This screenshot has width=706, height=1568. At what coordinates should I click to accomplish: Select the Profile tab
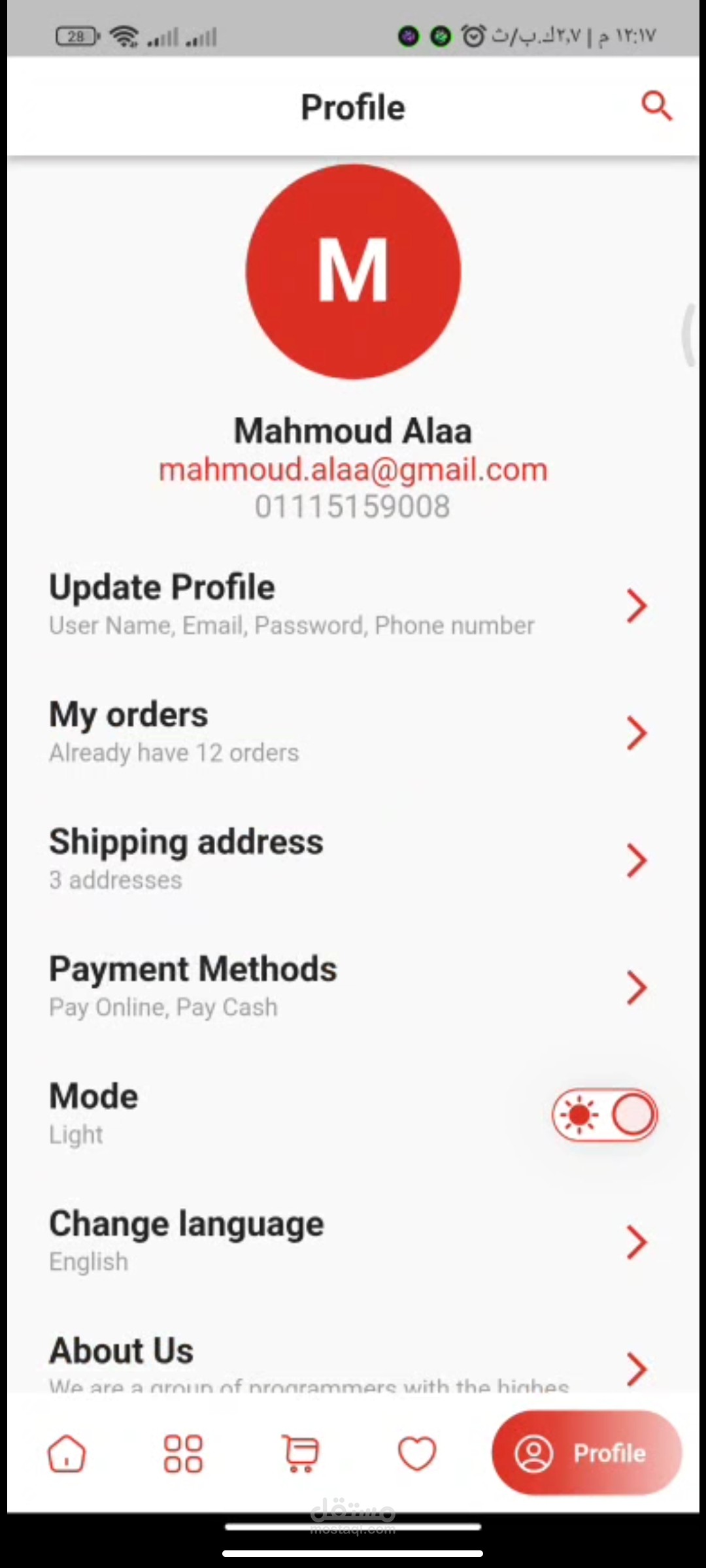587,1453
